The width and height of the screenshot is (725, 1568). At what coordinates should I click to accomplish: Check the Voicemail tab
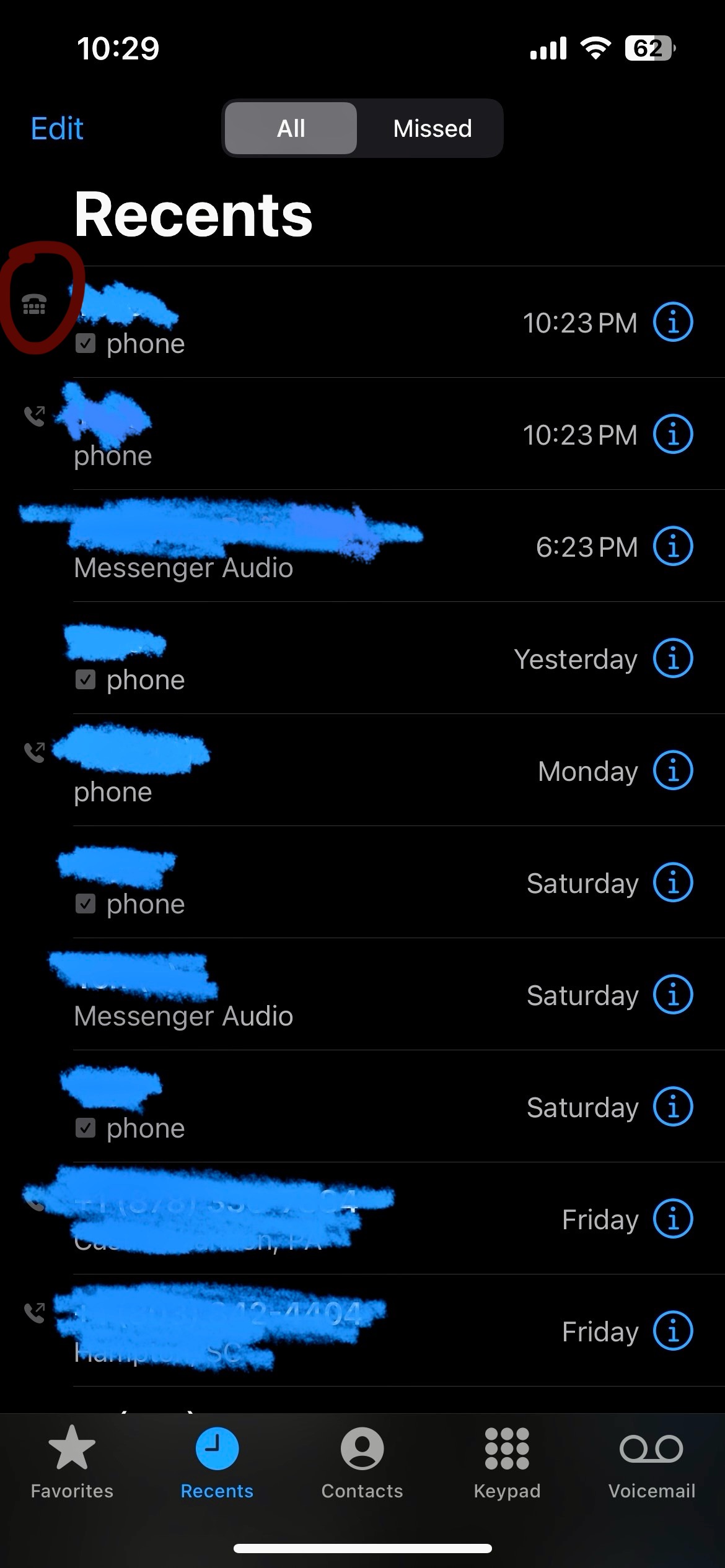point(651,1463)
